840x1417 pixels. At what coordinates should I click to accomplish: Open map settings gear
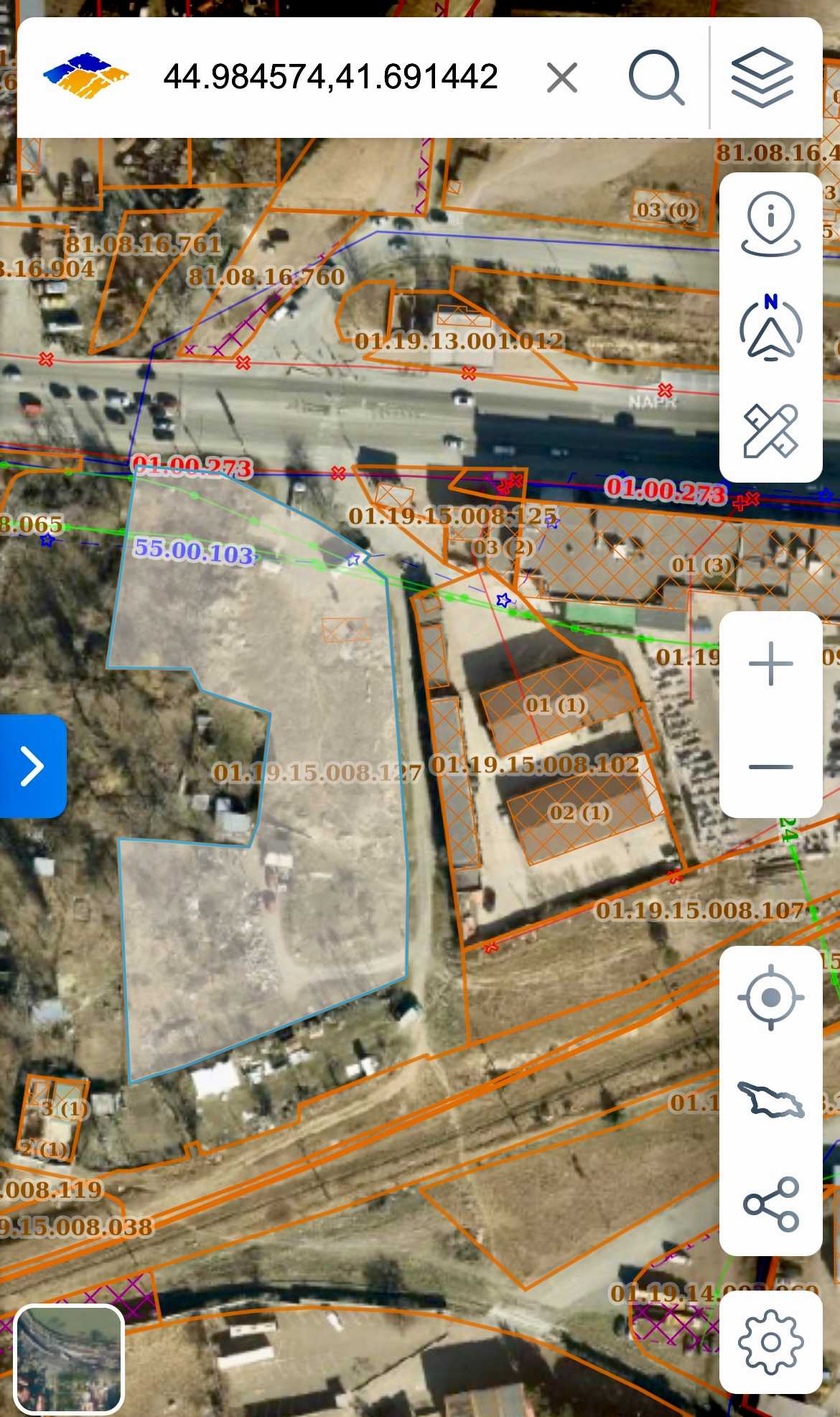coord(771,1342)
